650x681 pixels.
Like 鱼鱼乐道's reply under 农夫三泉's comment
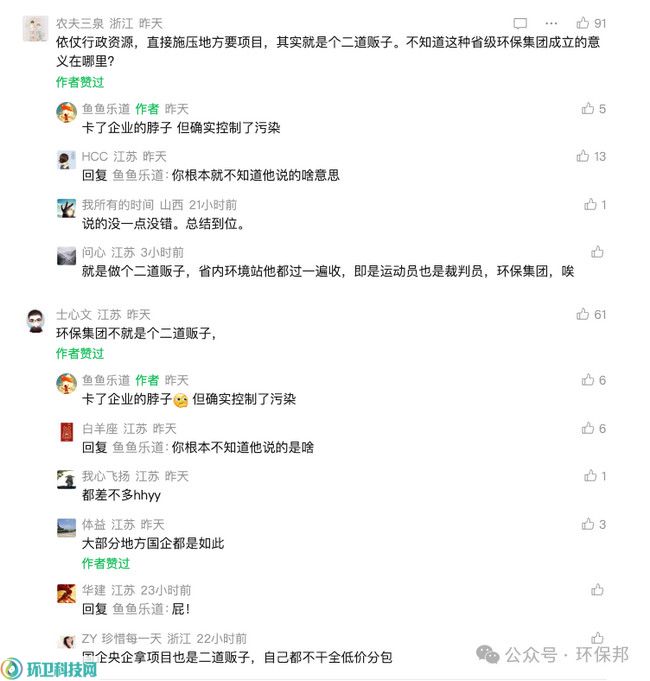pos(588,108)
